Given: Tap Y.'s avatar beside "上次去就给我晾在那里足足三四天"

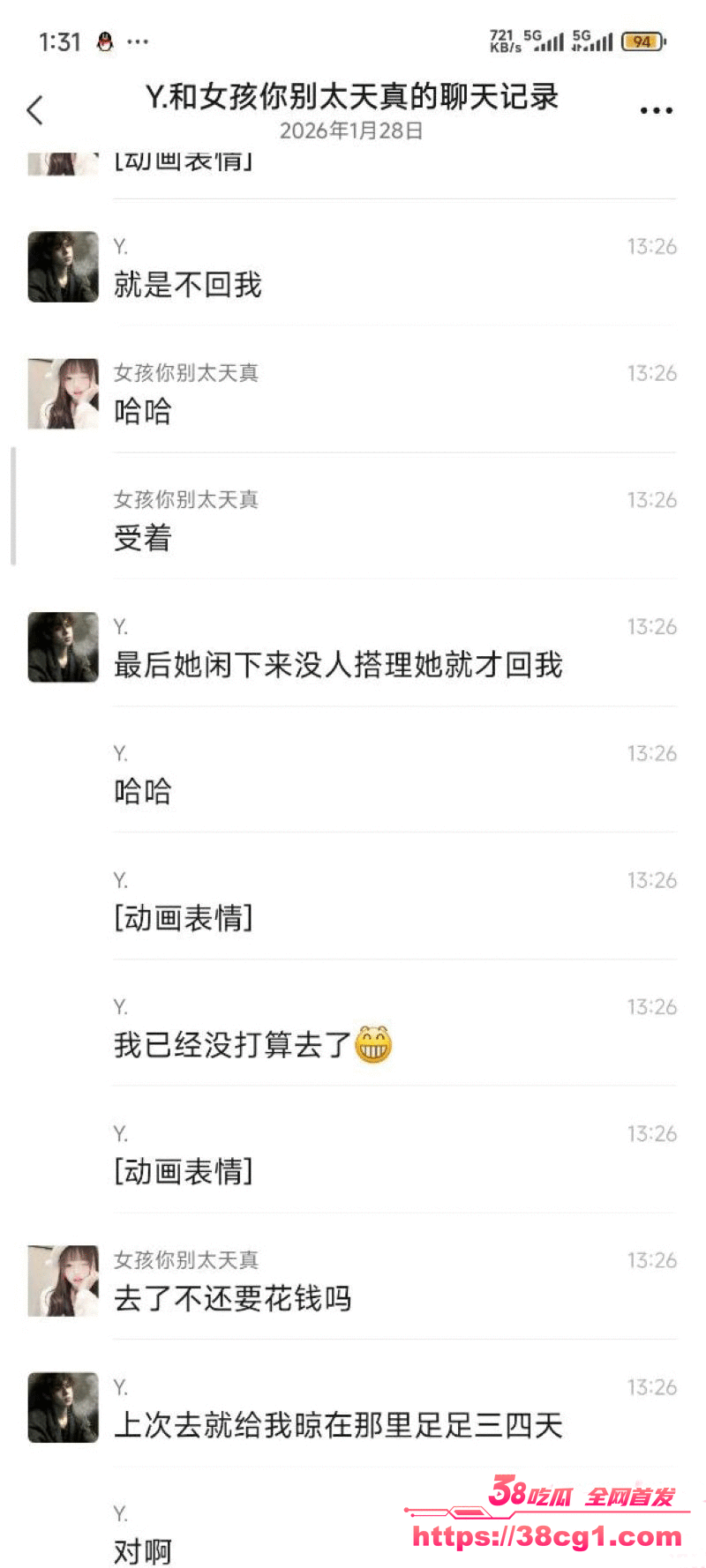Looking at the screenshot, I should click(x=63, y=1407).
